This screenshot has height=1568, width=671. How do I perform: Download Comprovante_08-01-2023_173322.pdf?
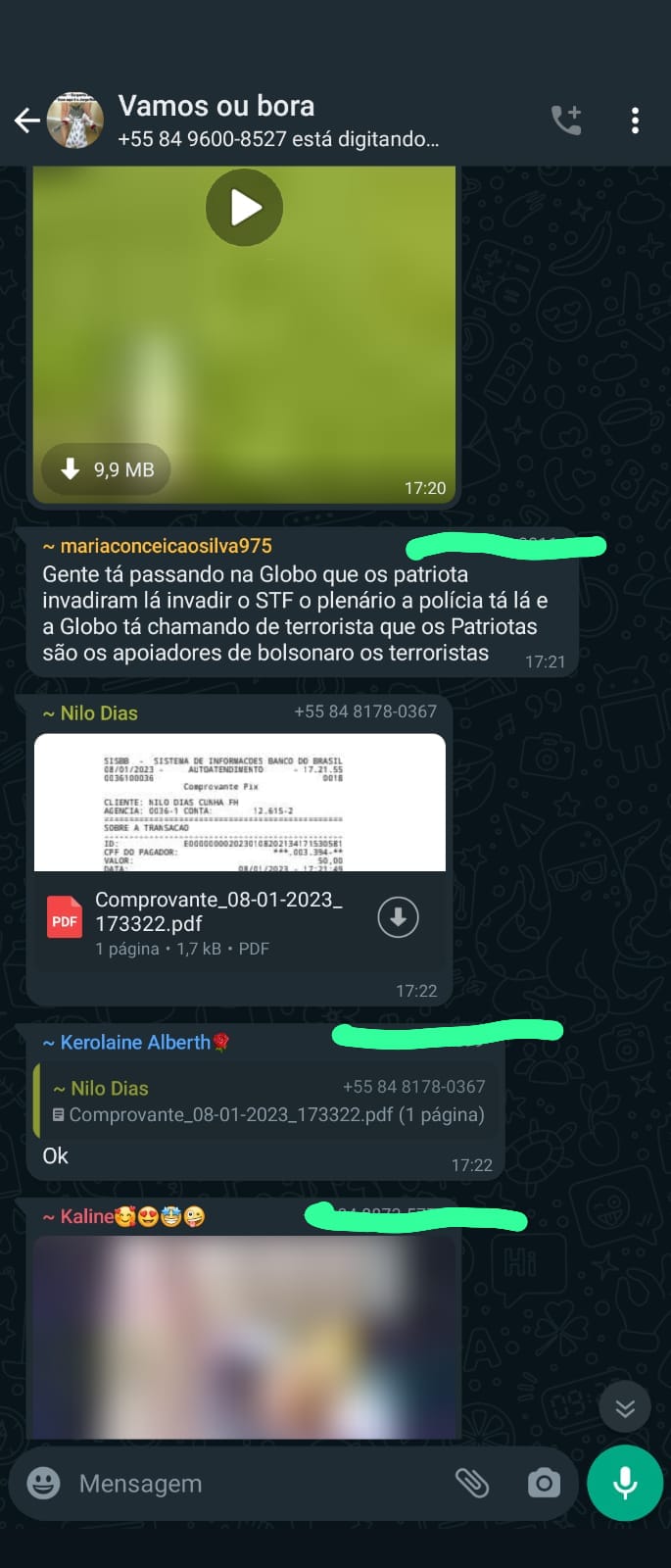point(398,917)
